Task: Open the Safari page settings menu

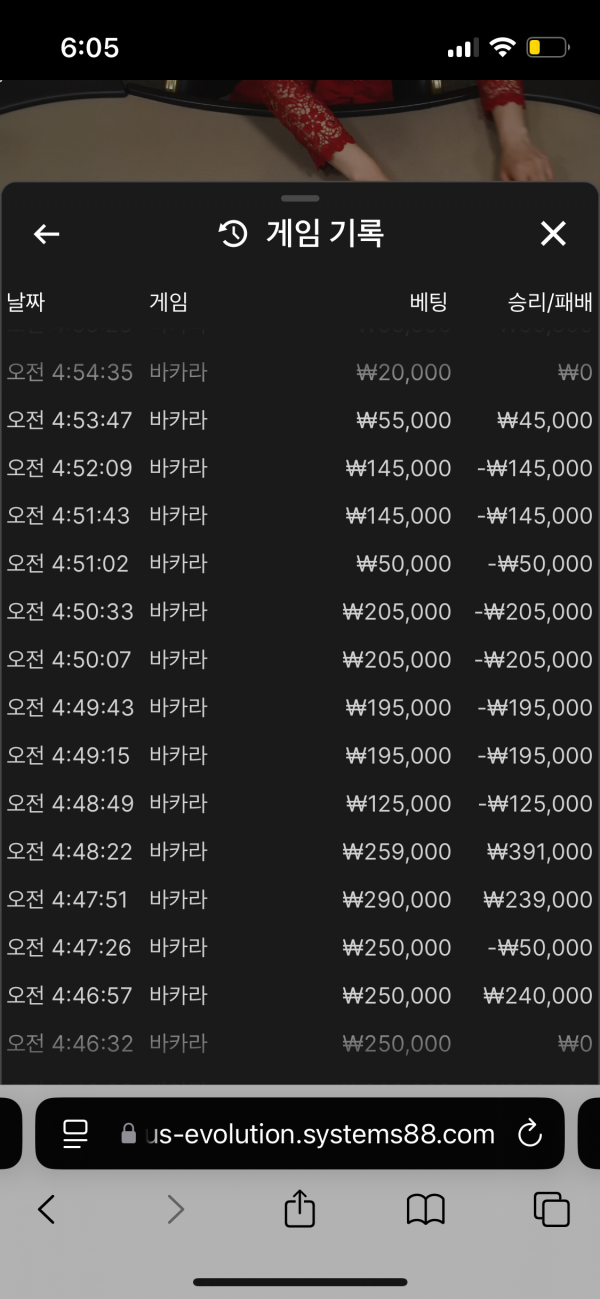Action: [75, 1133]
